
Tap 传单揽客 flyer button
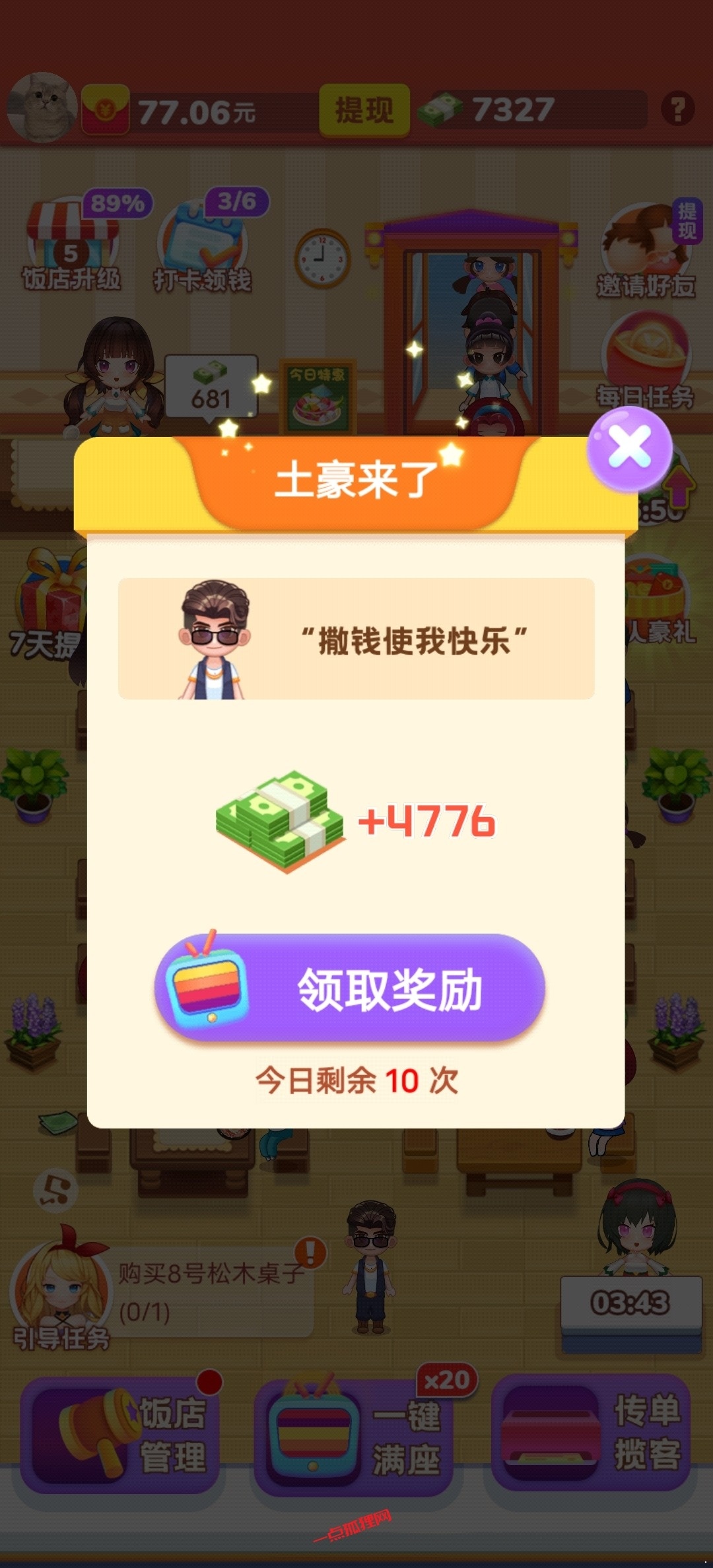591,1433
